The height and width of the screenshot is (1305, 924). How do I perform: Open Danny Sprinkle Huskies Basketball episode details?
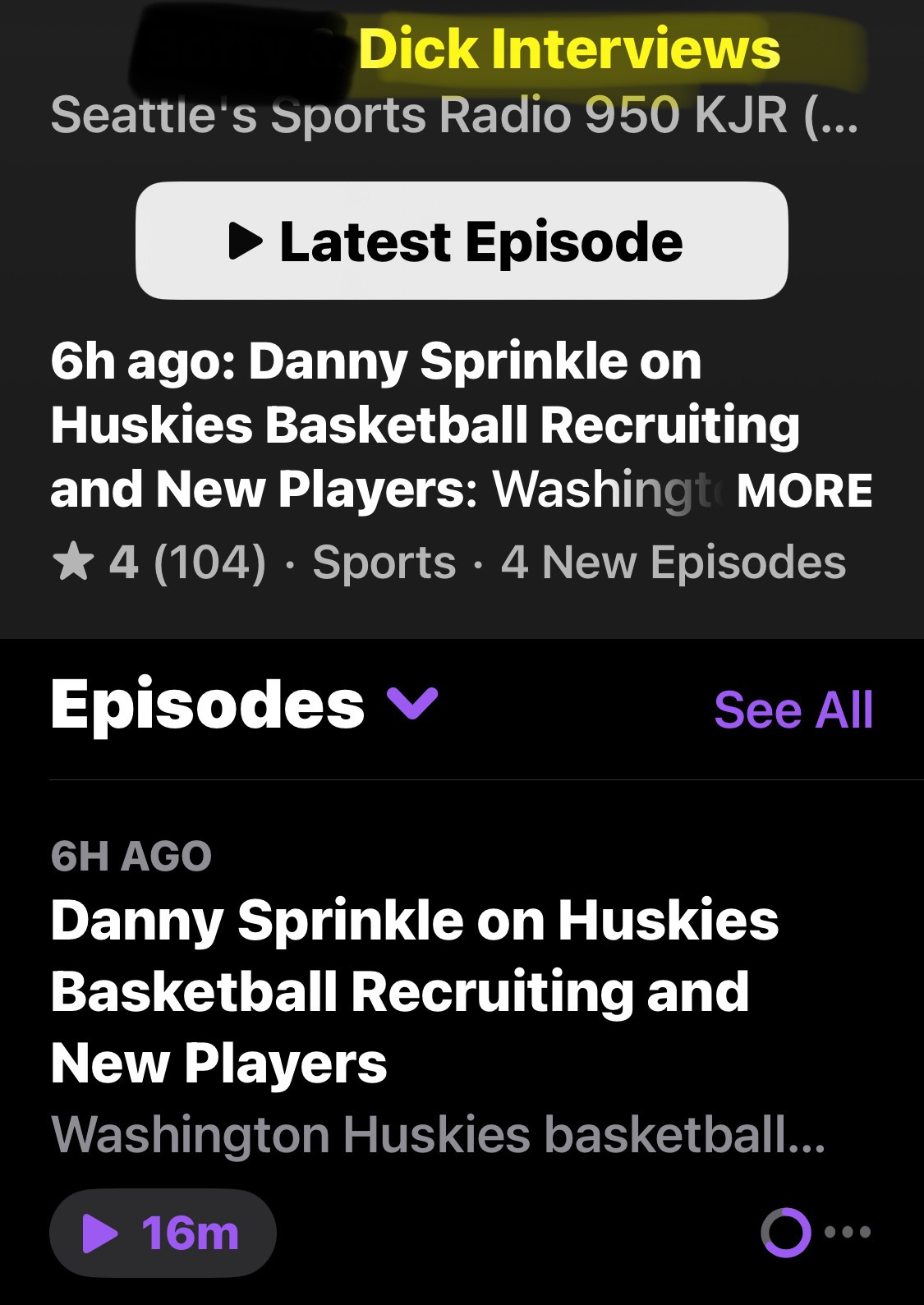point(415,991)
